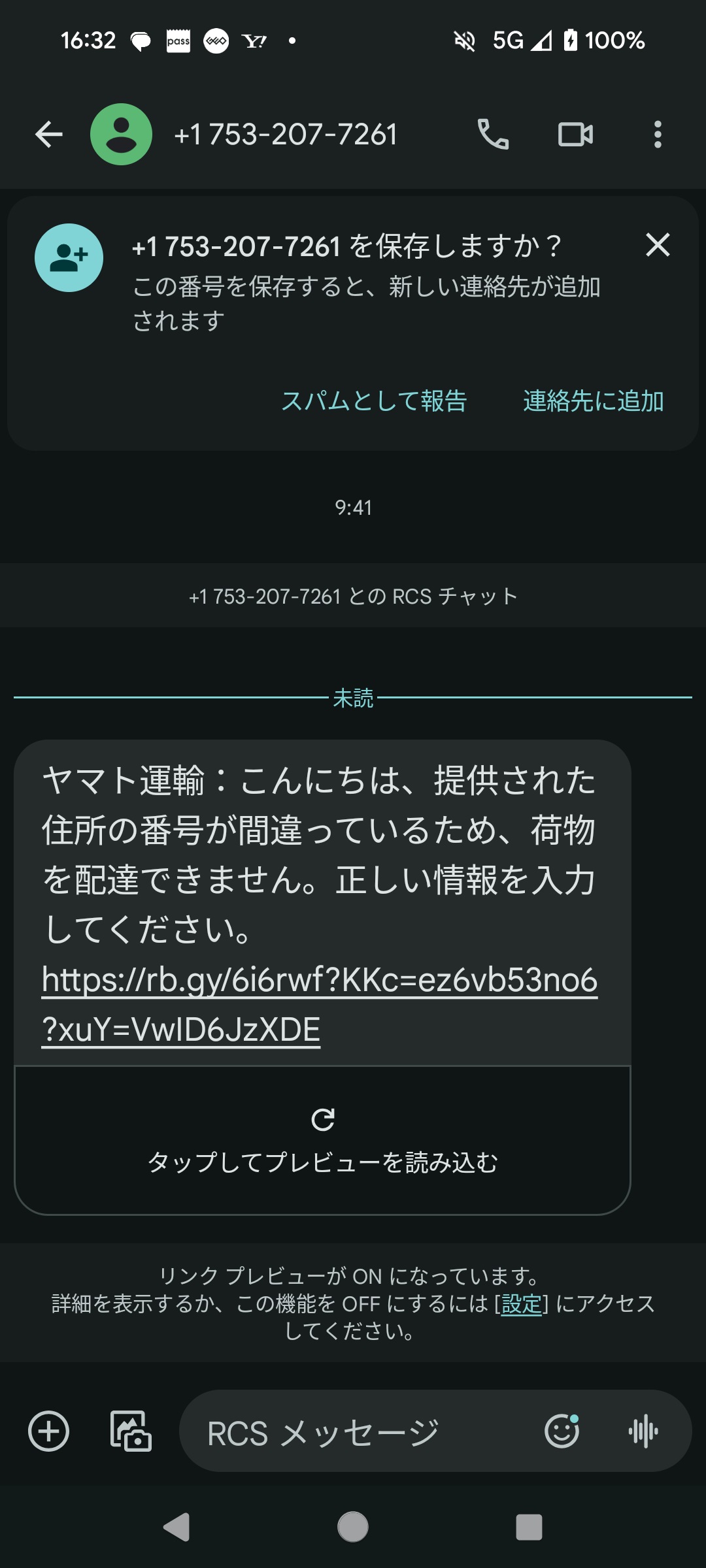Start a voice call with +1 753-207-7261
The width and height of the screenshot is (706, 1568).
[493, 135]
